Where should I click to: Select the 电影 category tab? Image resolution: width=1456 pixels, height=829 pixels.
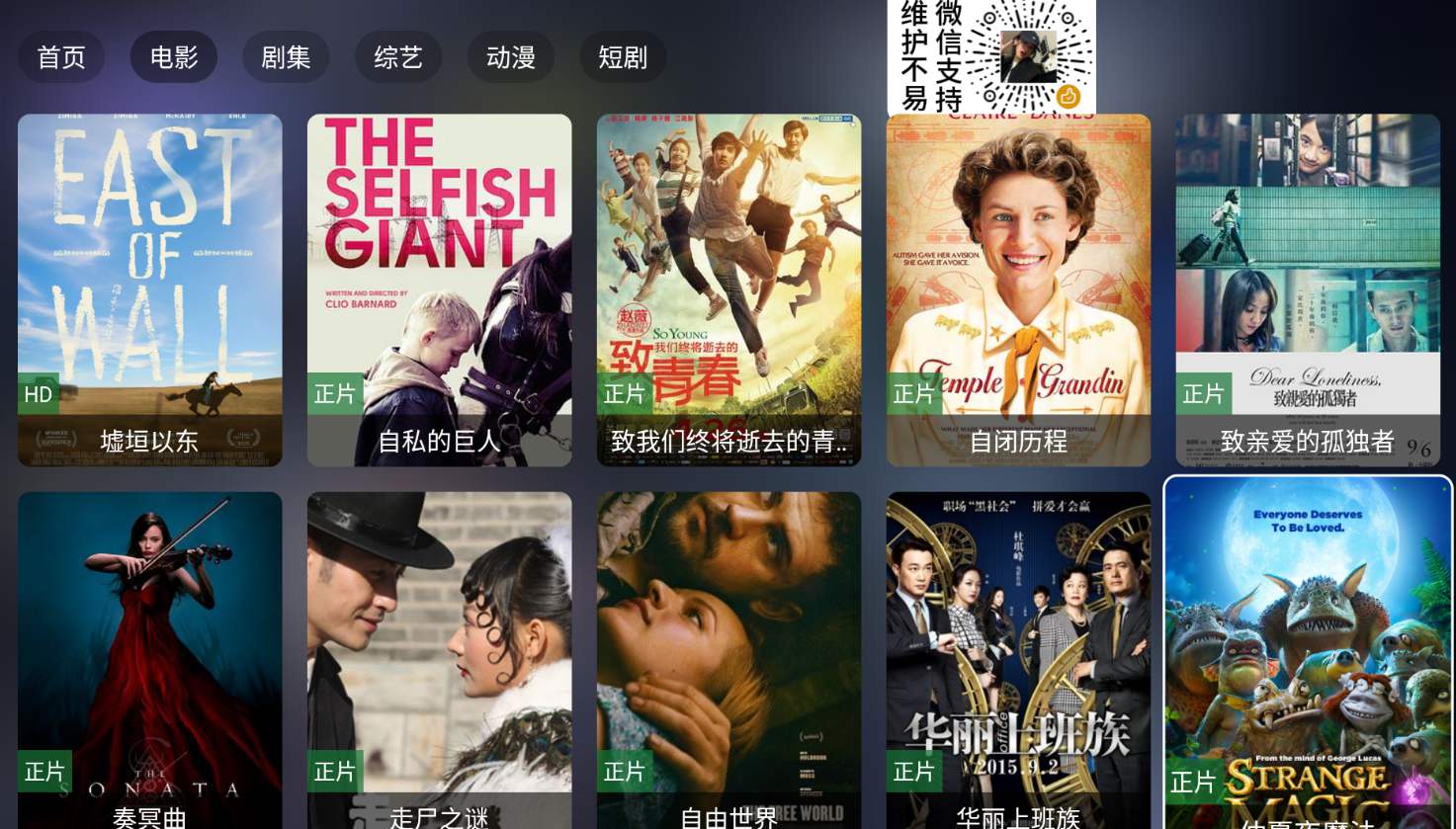pos(174,57)
